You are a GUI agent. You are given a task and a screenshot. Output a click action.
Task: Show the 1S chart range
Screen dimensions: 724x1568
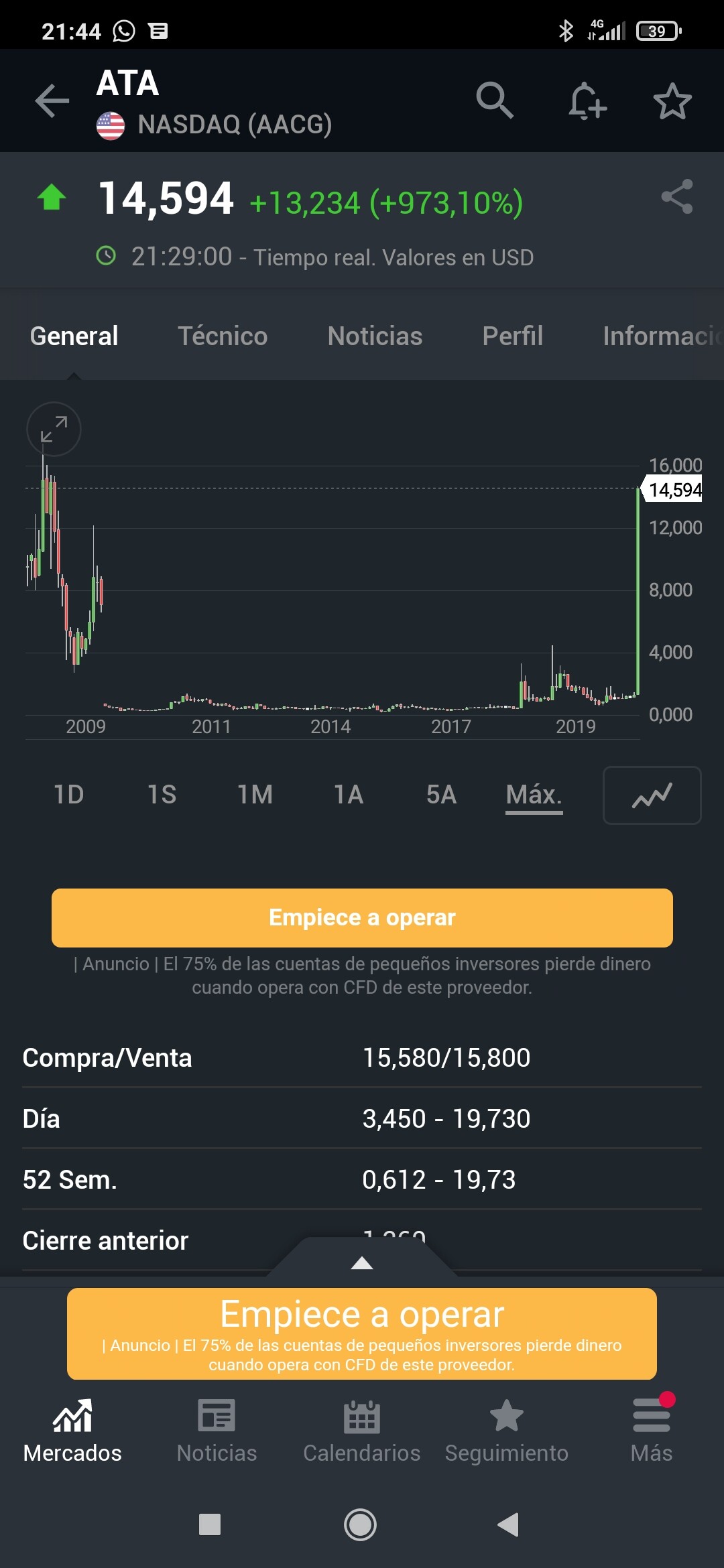[162, 795]
